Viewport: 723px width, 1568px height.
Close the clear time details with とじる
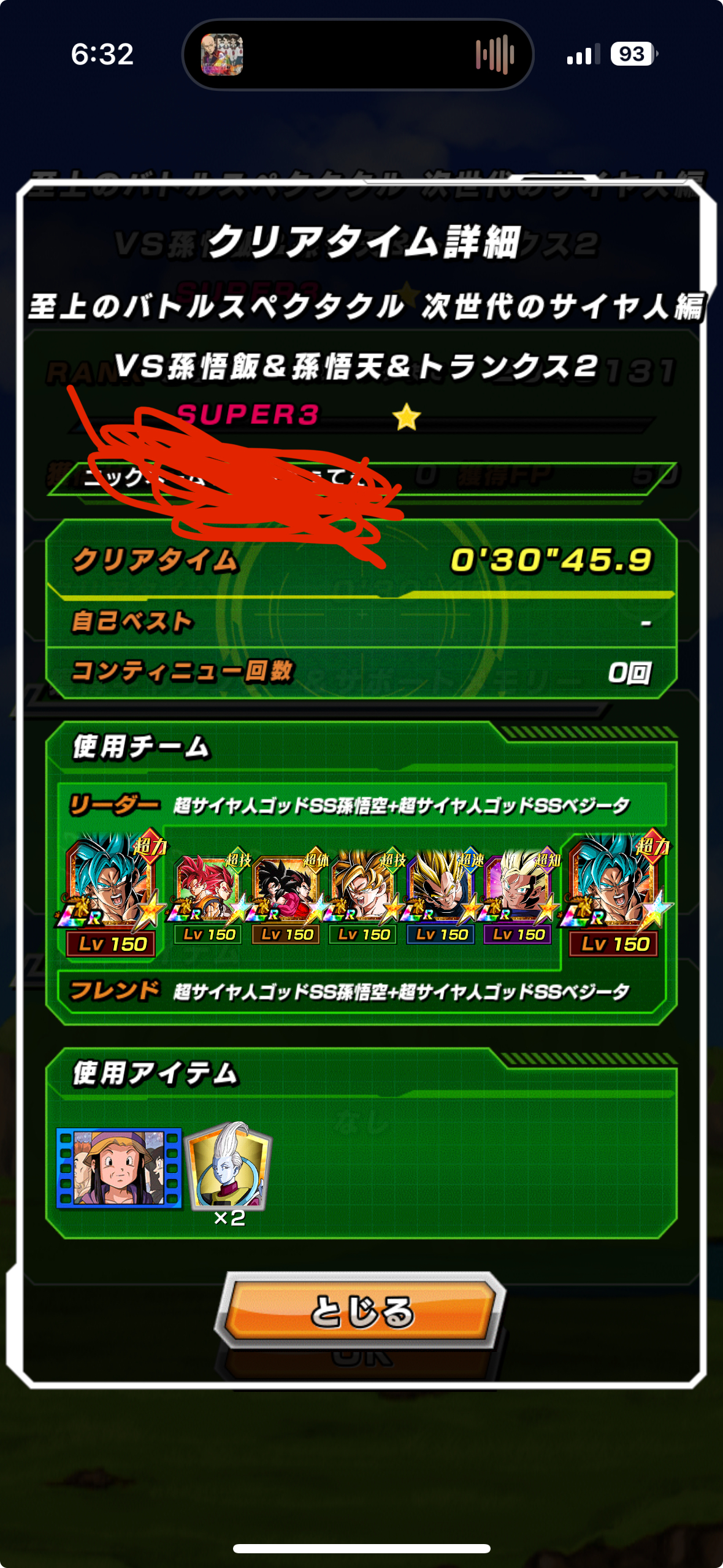(361, 1311)
